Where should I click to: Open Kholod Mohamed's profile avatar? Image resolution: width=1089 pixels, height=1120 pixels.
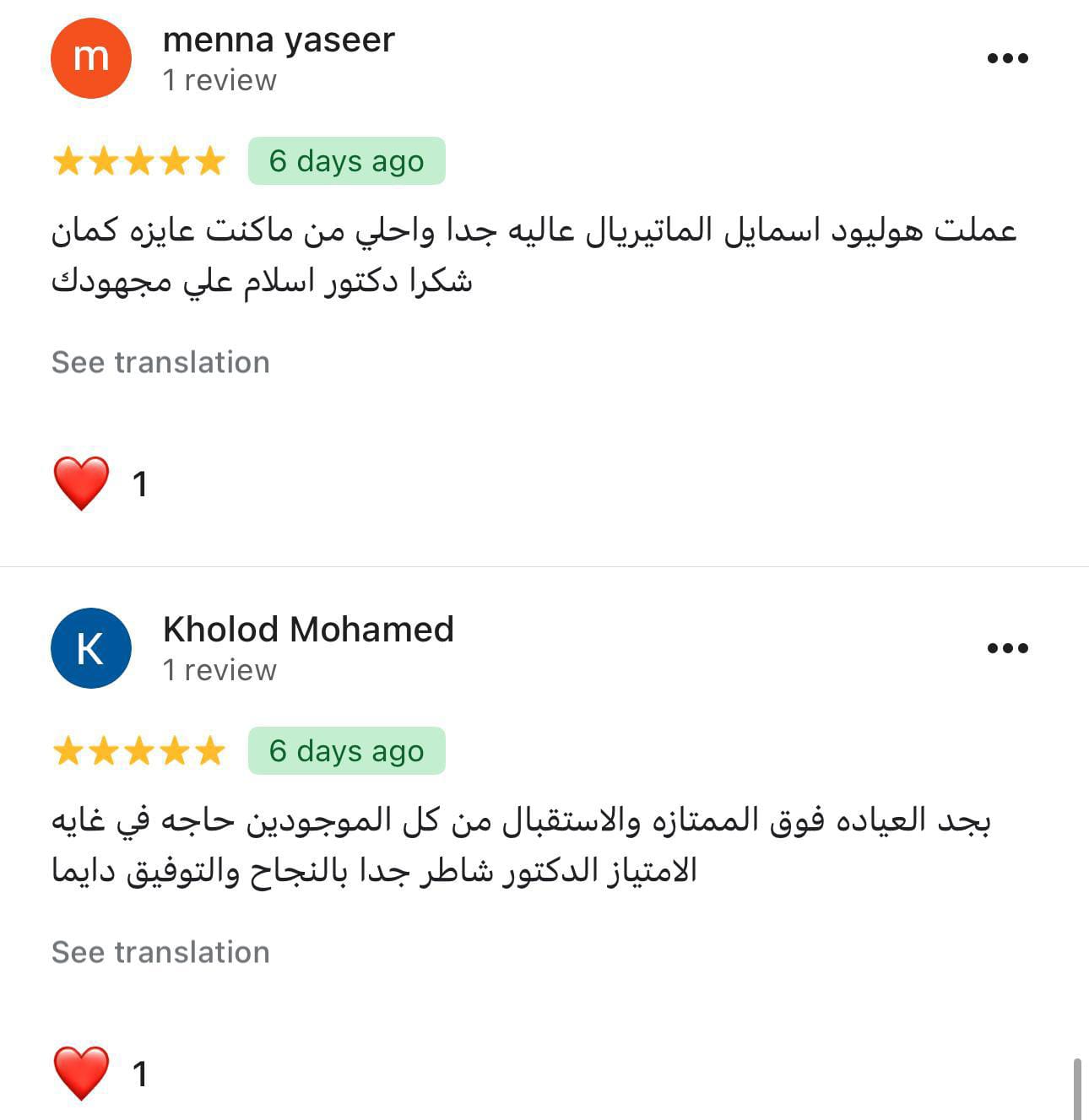pyautogui.click(x=91, y=648)
